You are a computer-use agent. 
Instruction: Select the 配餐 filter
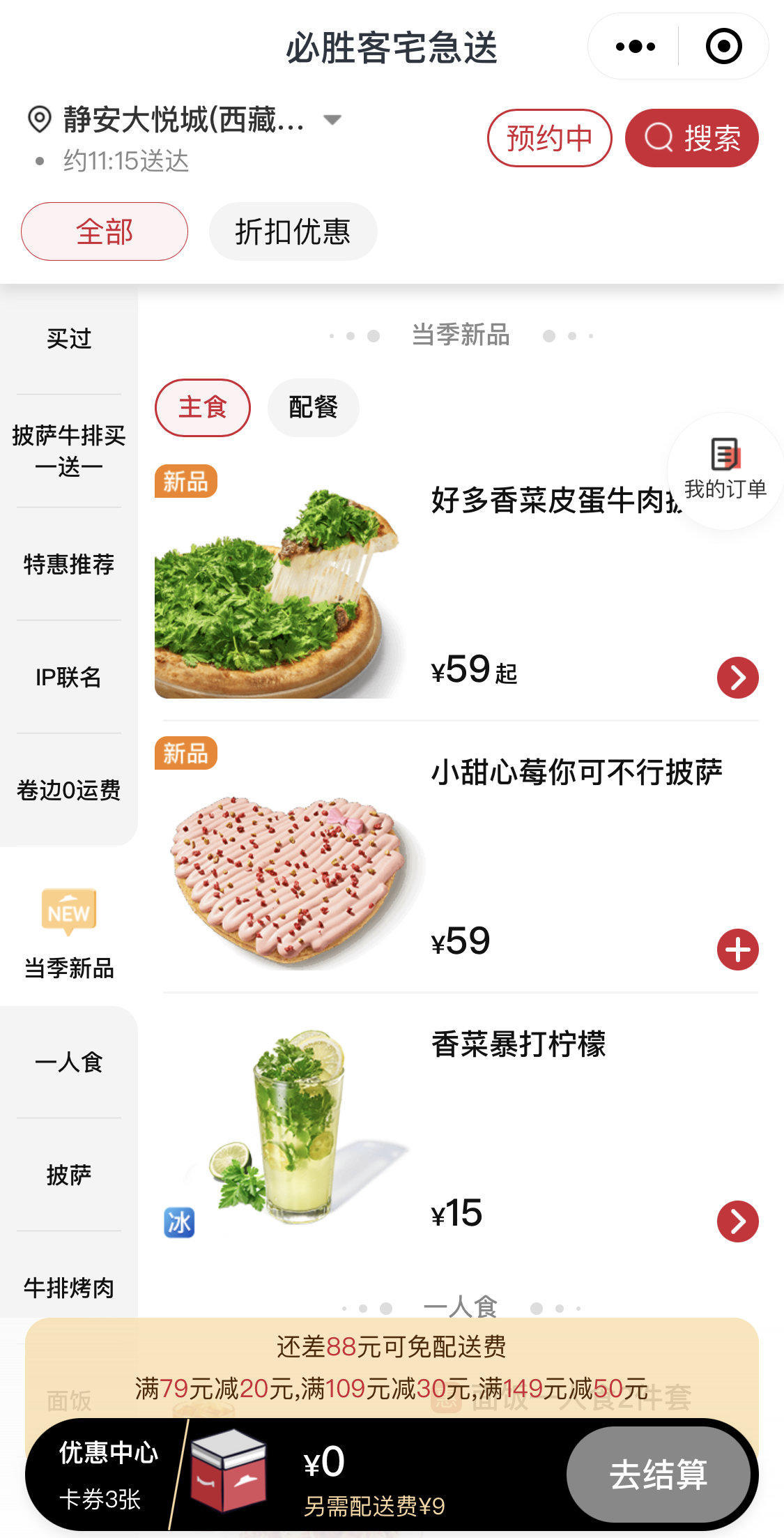point(312,407)
